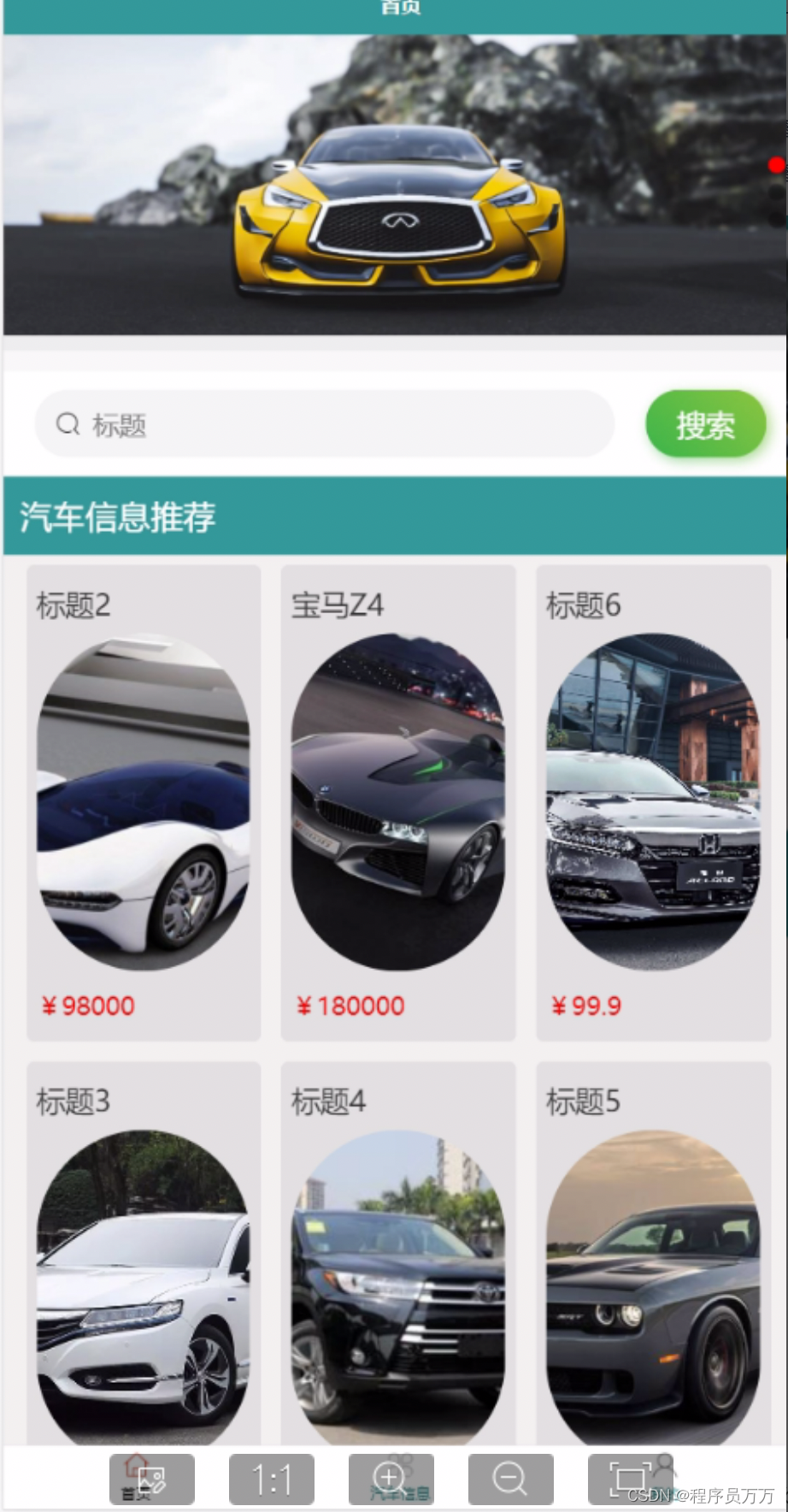The width and height of the screenshot is (788, 1512).
Task: Tap the image edit toolbar button
Action: coord(152,1479)
